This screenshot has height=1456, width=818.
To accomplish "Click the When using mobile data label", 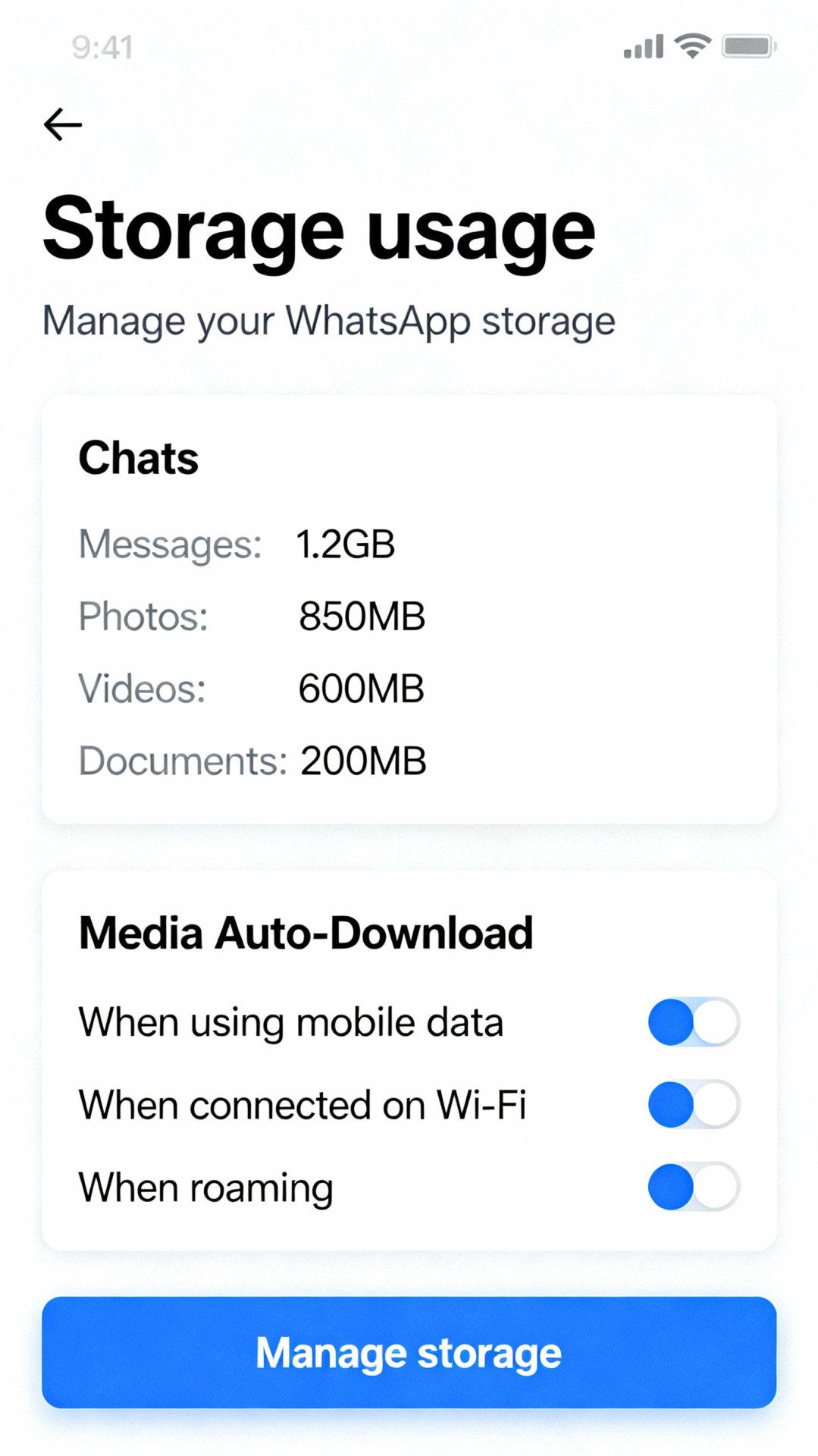I will pos(292,1021).
